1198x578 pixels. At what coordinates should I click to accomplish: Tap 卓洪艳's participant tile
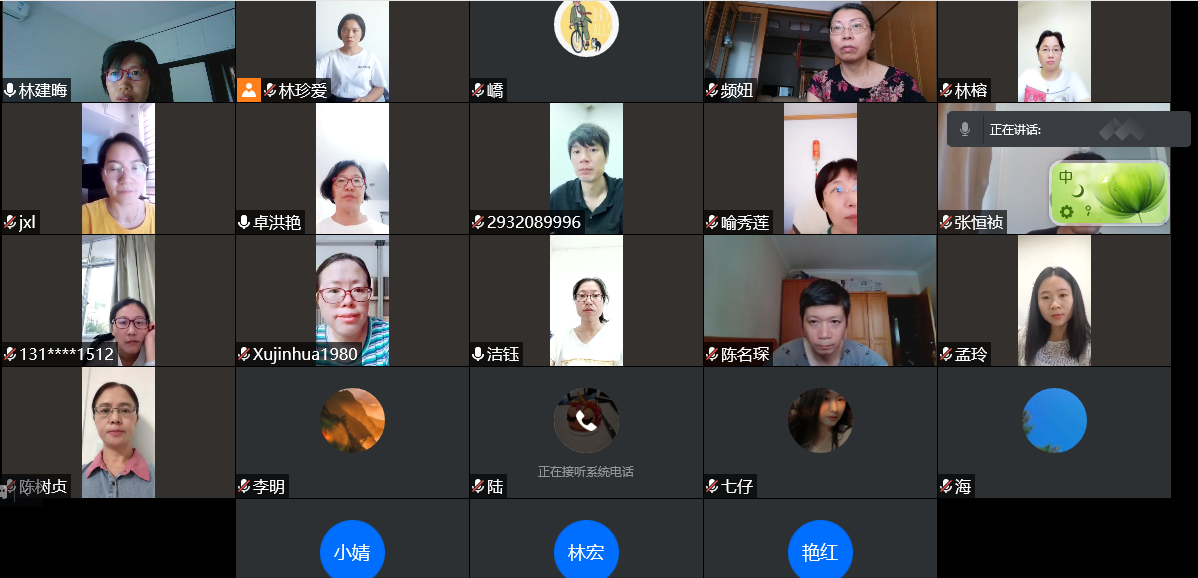(x=352, y=168)
